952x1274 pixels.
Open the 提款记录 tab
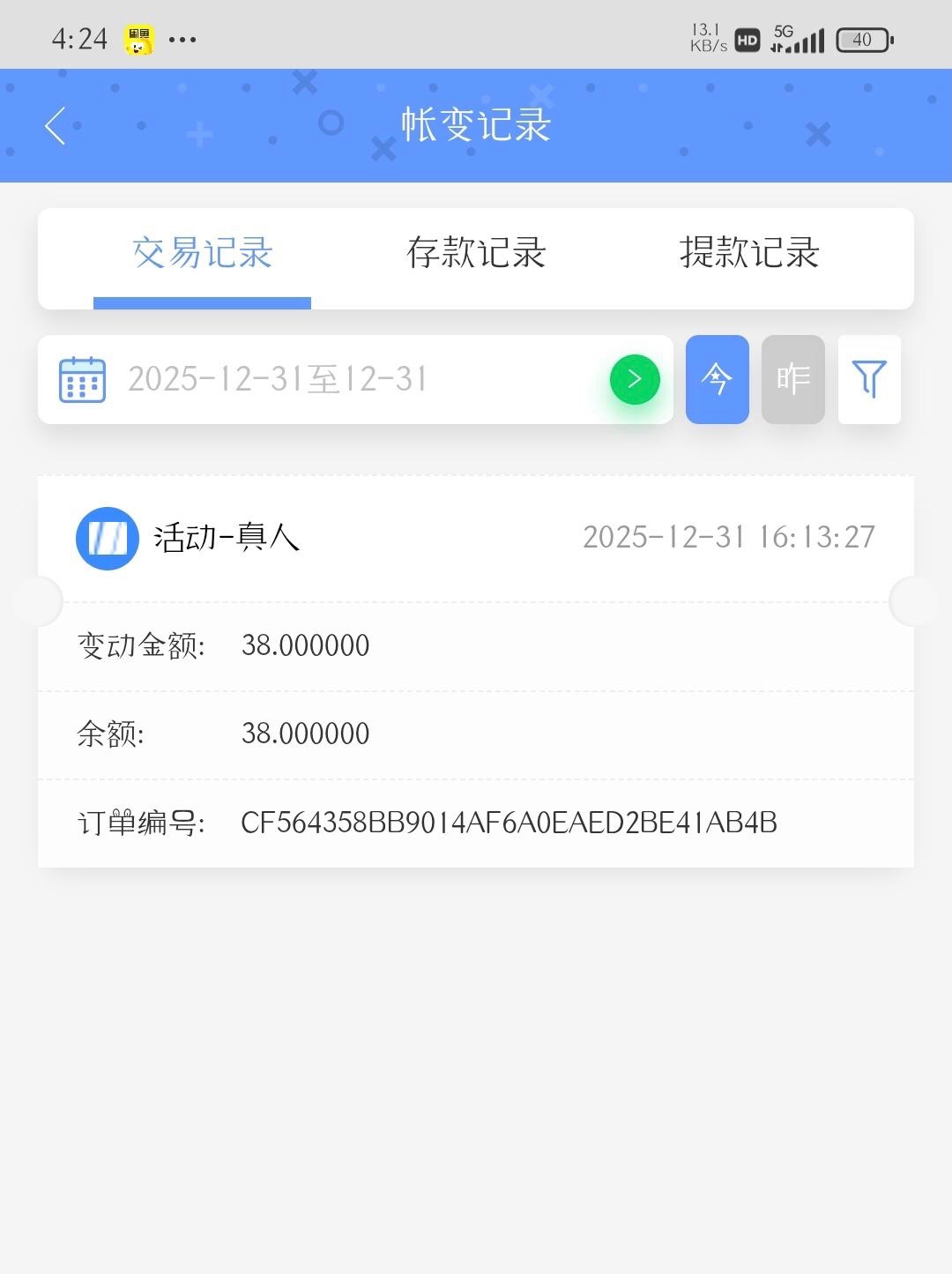pos(749,253)
